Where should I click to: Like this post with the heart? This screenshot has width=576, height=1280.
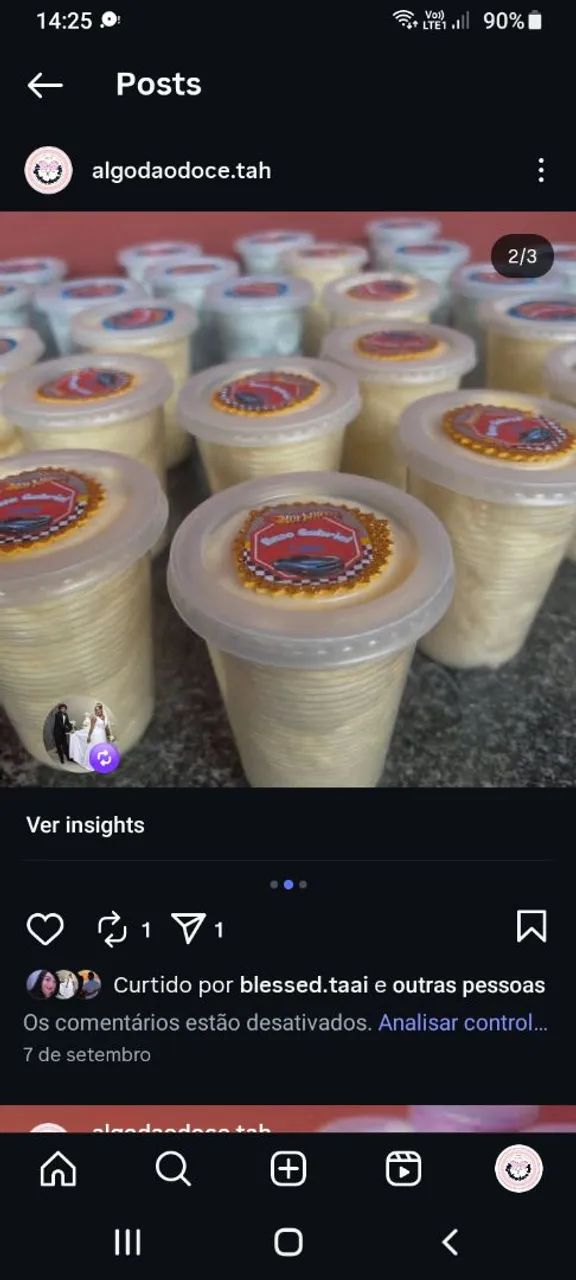tap(45, 929)
